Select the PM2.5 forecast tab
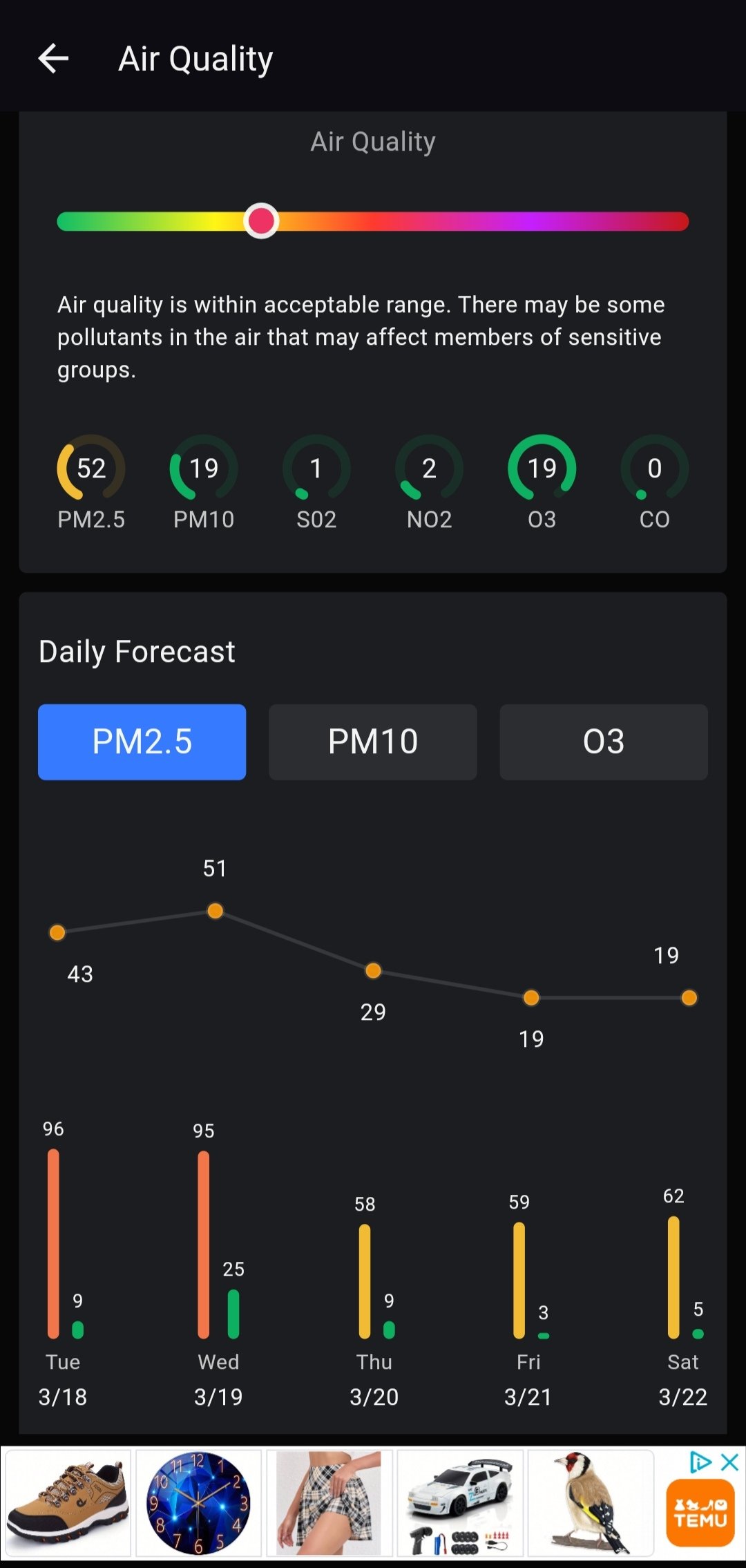The width and height of the screenshot is (746, 1568). (142, 742)
